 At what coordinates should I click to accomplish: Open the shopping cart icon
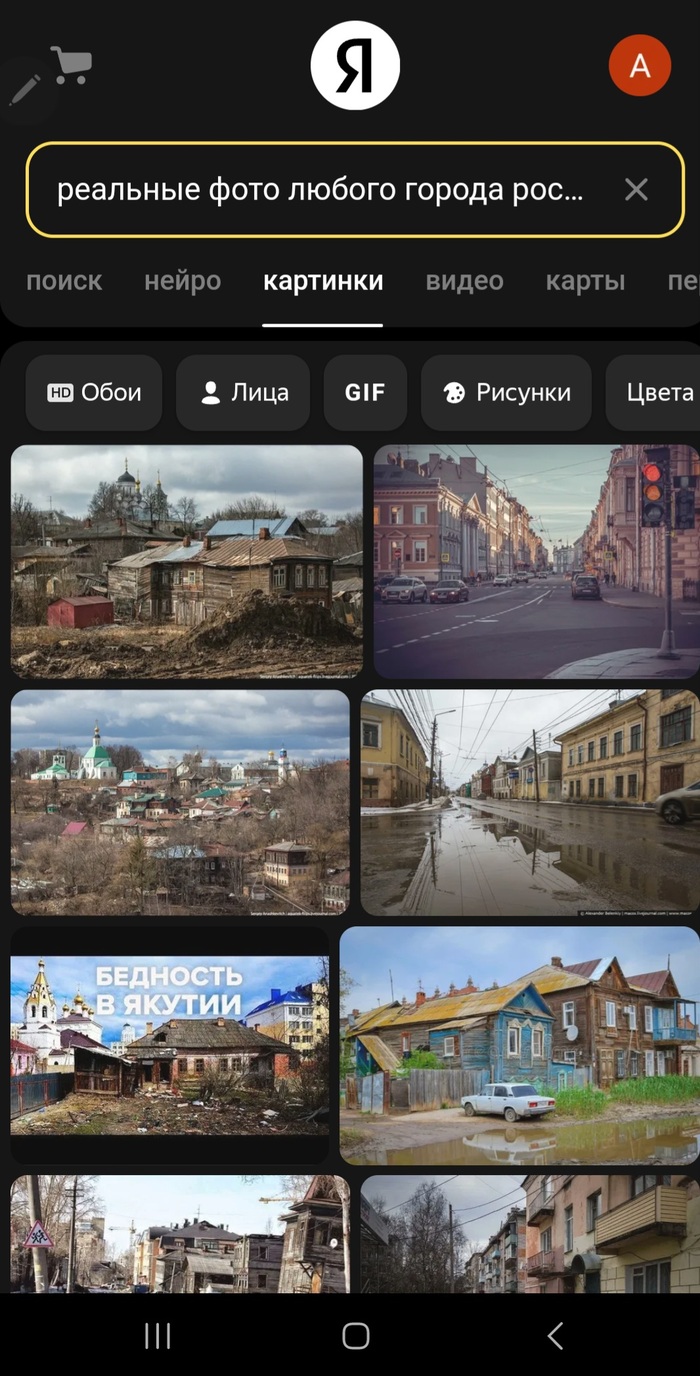[x=71, y=66]
